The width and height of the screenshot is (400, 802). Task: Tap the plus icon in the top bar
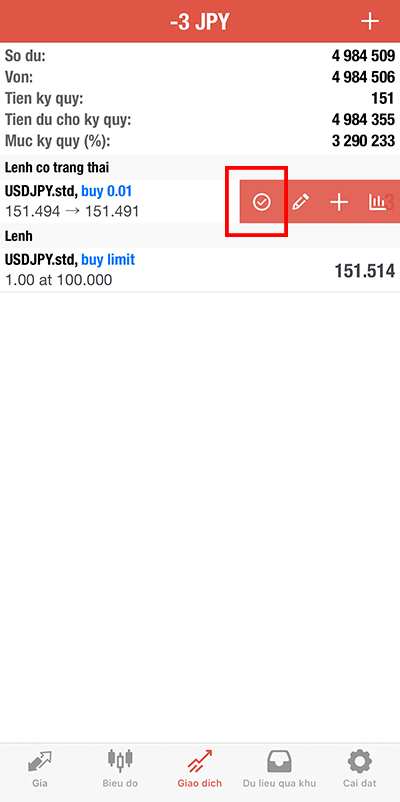[x=369, y=21]
